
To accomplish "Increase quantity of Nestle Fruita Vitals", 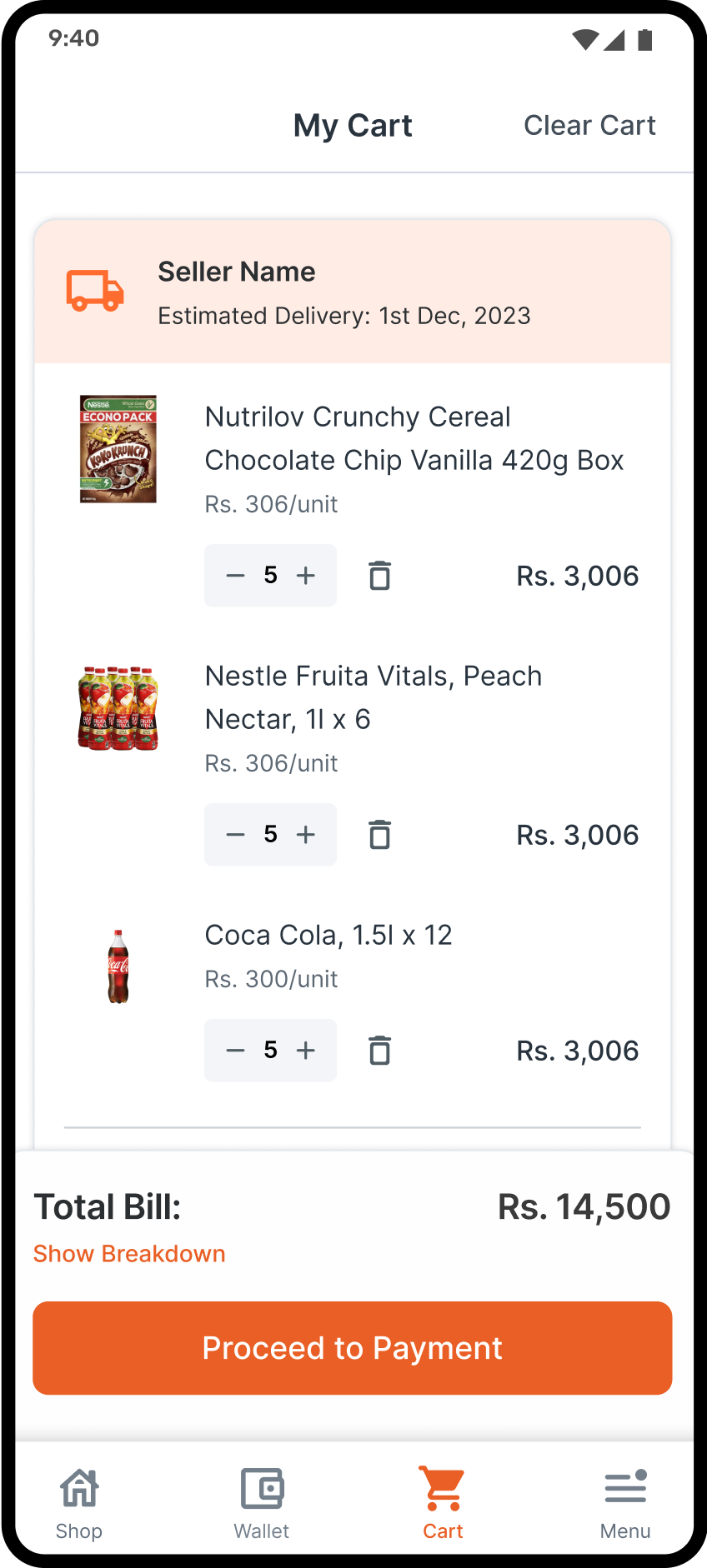I will pyautogui.click(x=306, y=835).
